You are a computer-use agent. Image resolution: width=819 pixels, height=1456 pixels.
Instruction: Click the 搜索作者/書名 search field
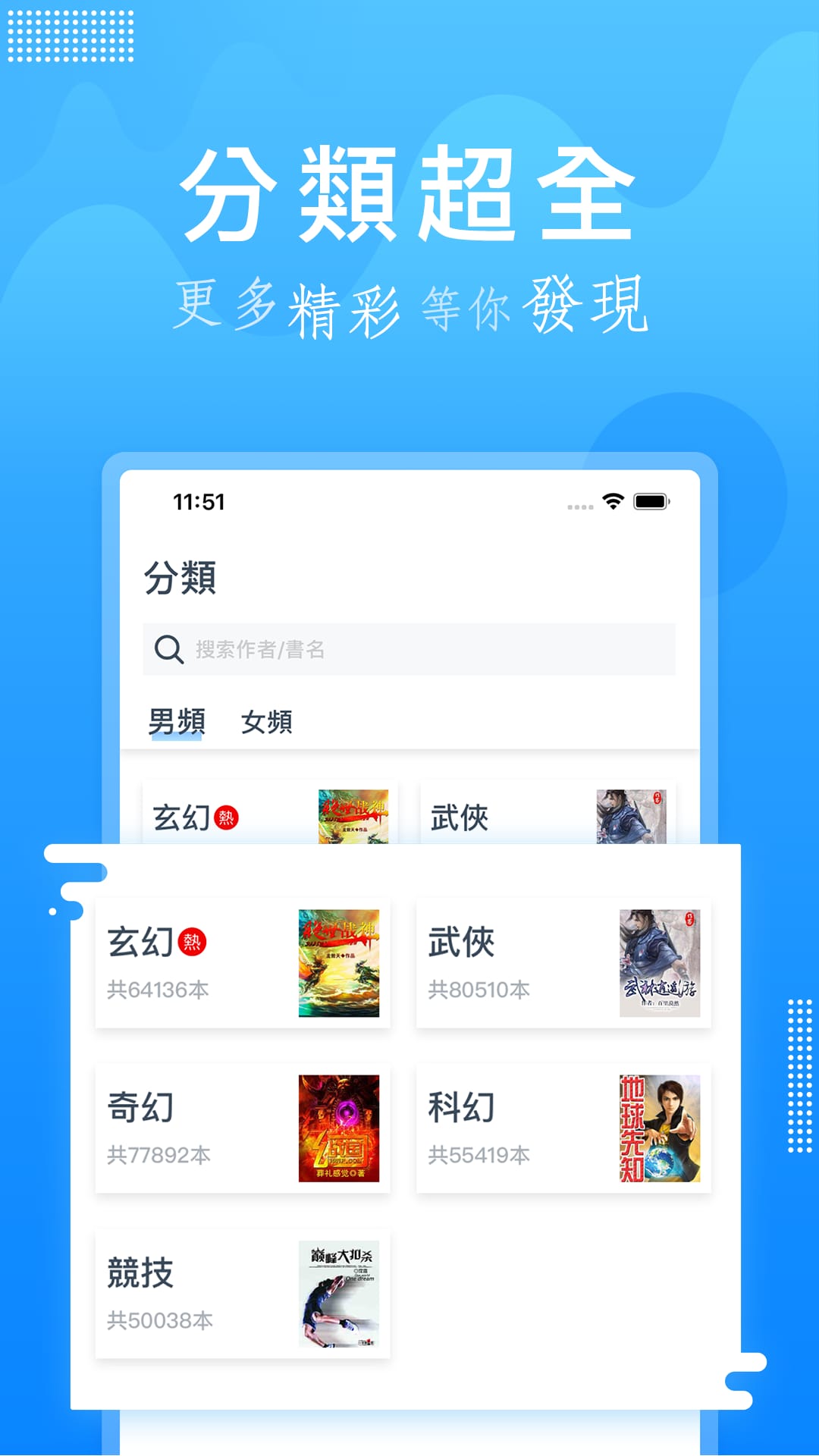pyautogui.click(x=409, y=650)
